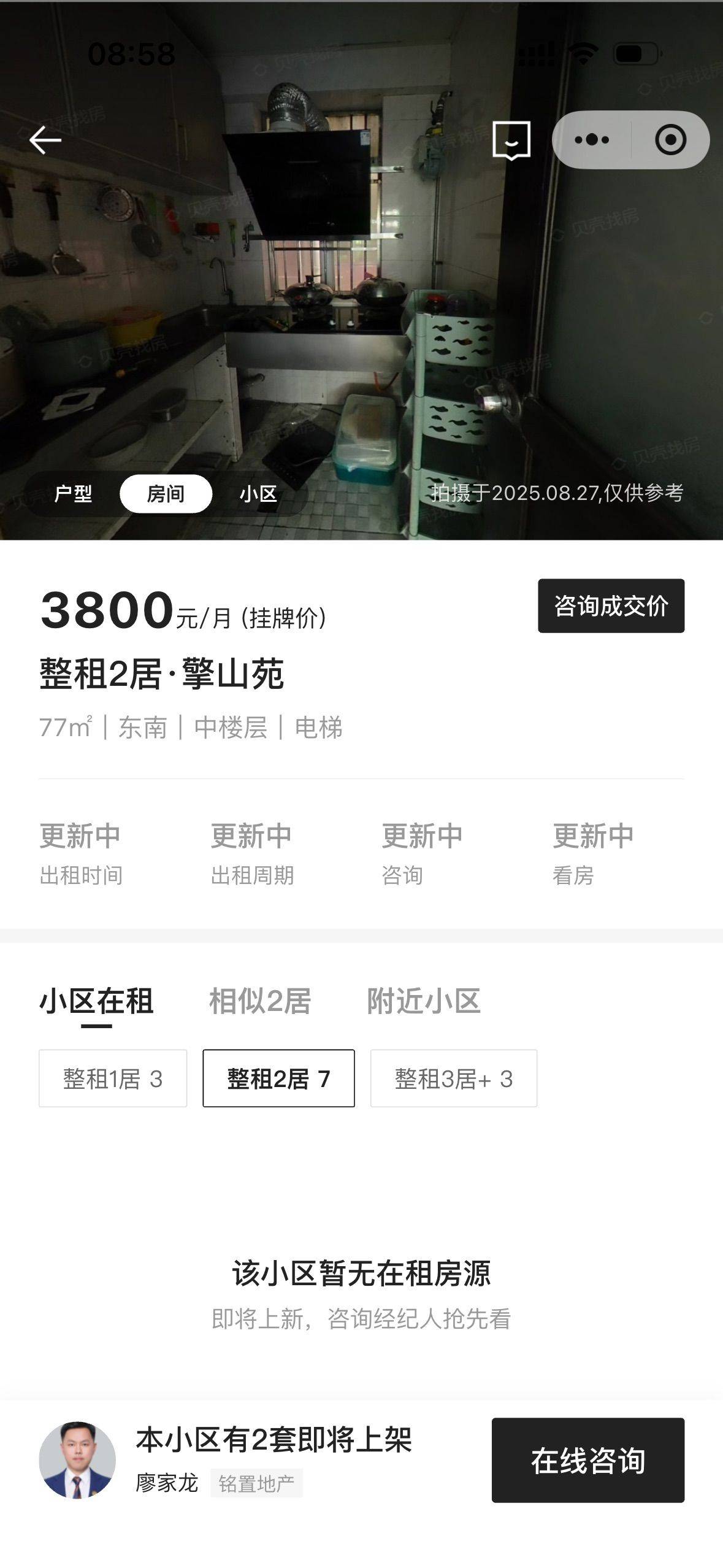Screen dimensions: 723x1568
Task: Open the 附近小区 tab
Action: pyautogui.click(x=423, y=1002)
